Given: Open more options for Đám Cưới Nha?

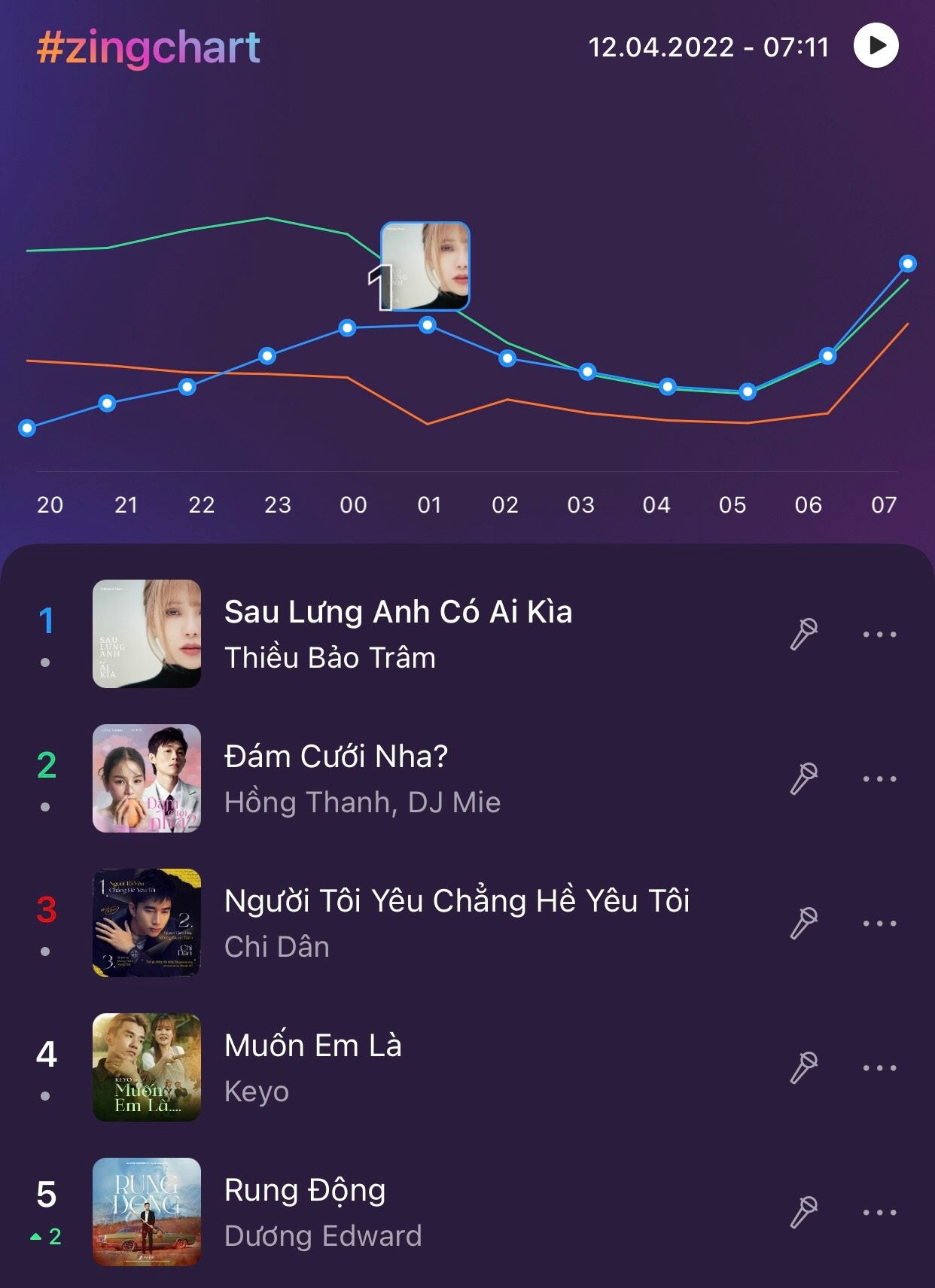Looking at the screenshot, I should [879, 778].
